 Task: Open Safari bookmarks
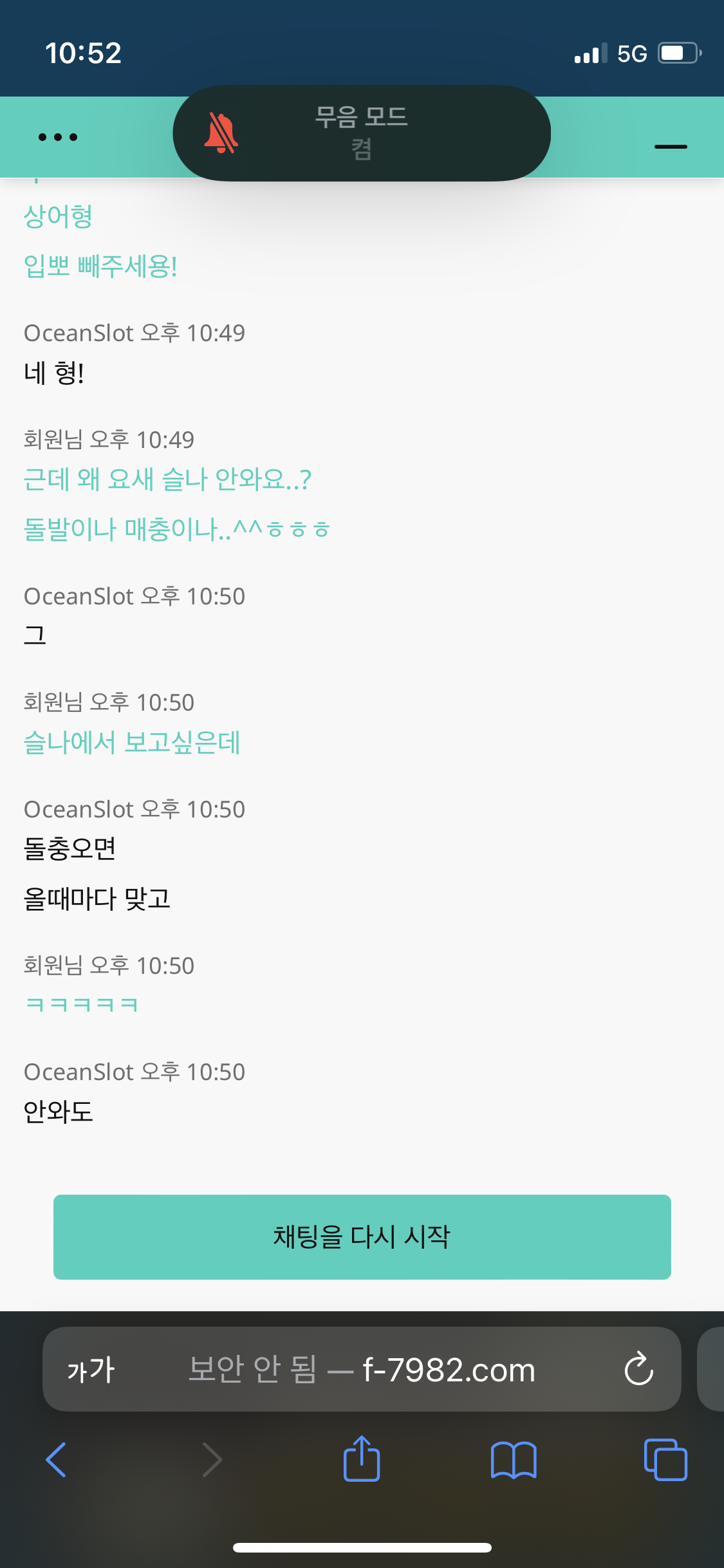coord(514,1460)
